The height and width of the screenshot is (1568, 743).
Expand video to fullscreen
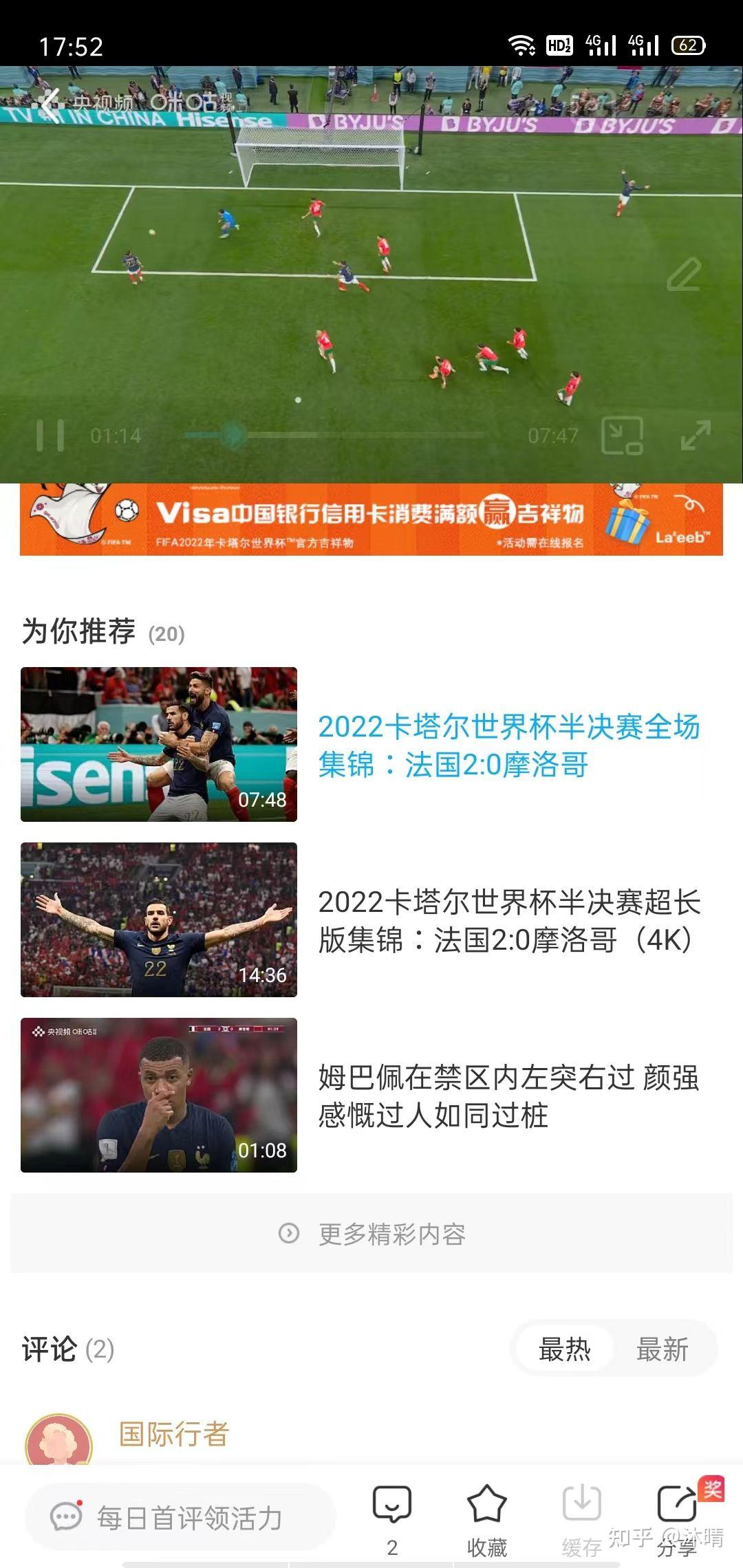point(696,436)
